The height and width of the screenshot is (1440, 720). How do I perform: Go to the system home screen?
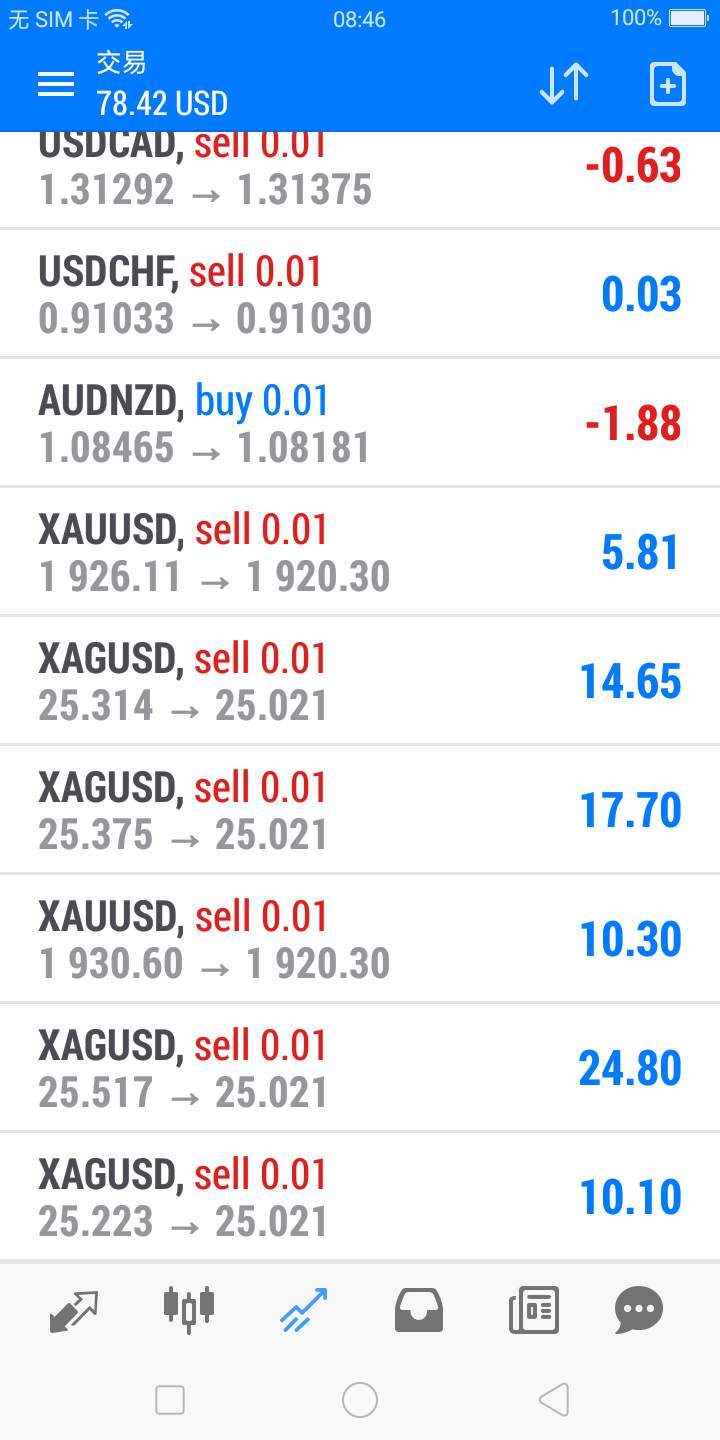360,1400
